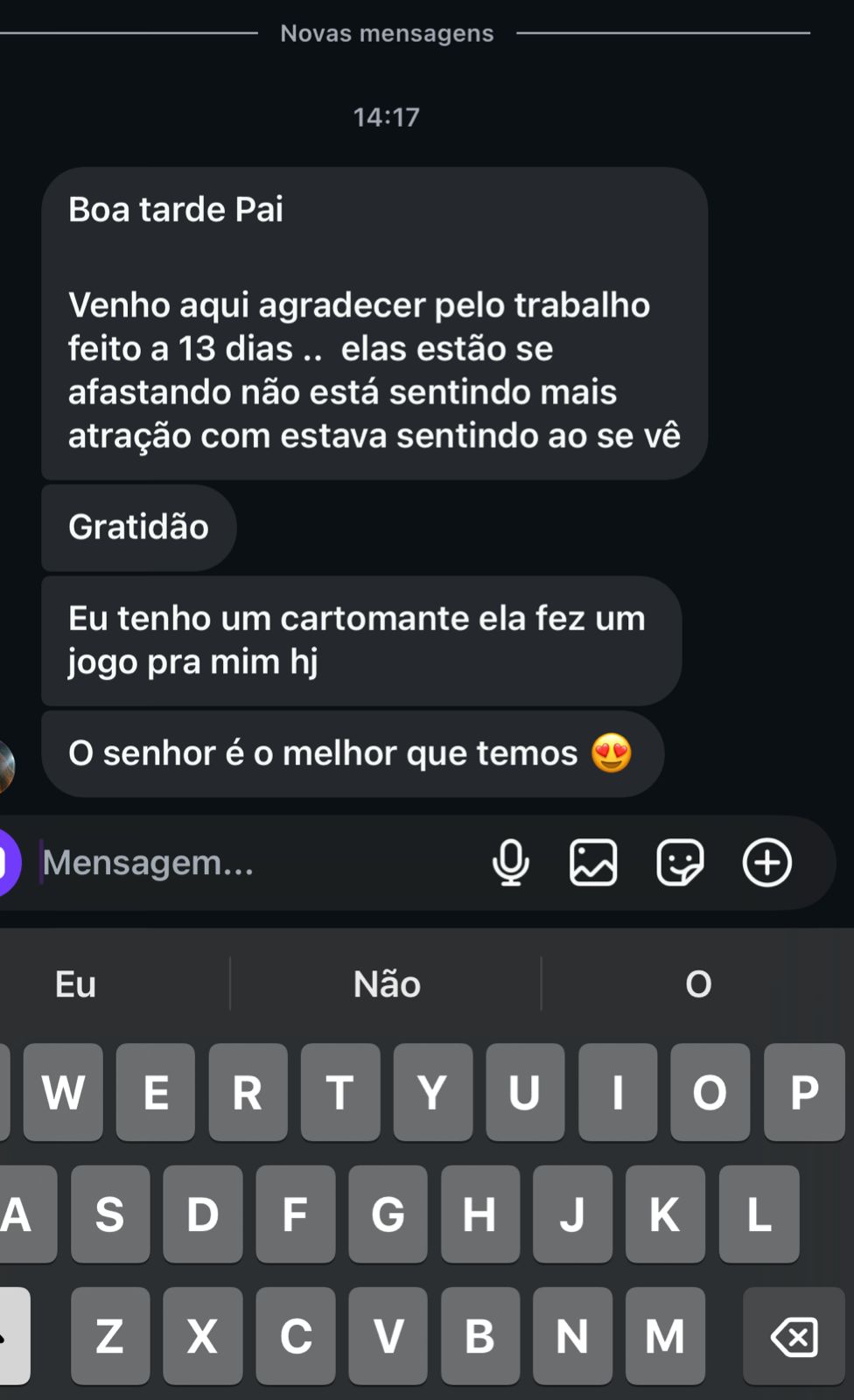The height and width of the screenshot is (1400, 854).
Task: Hit the backspace key on the keyboard
Action: pyautogui.click(x=794, y=1336)
